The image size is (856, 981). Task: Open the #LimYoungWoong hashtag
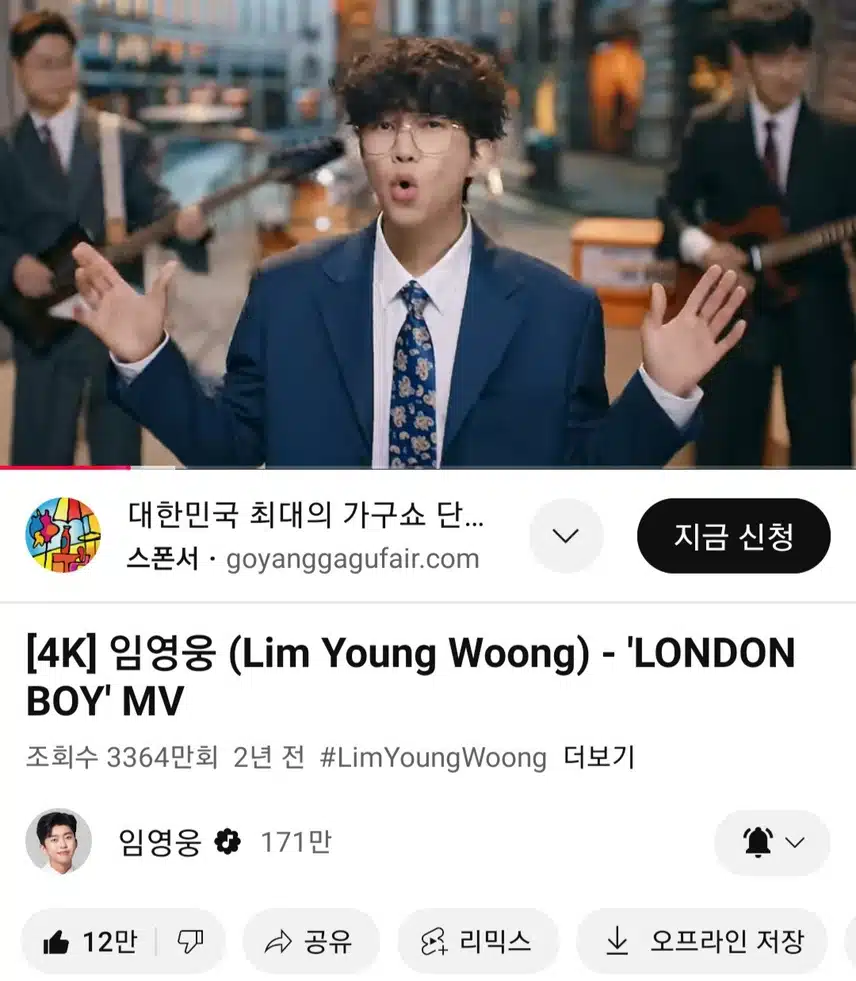coord(433,758)
